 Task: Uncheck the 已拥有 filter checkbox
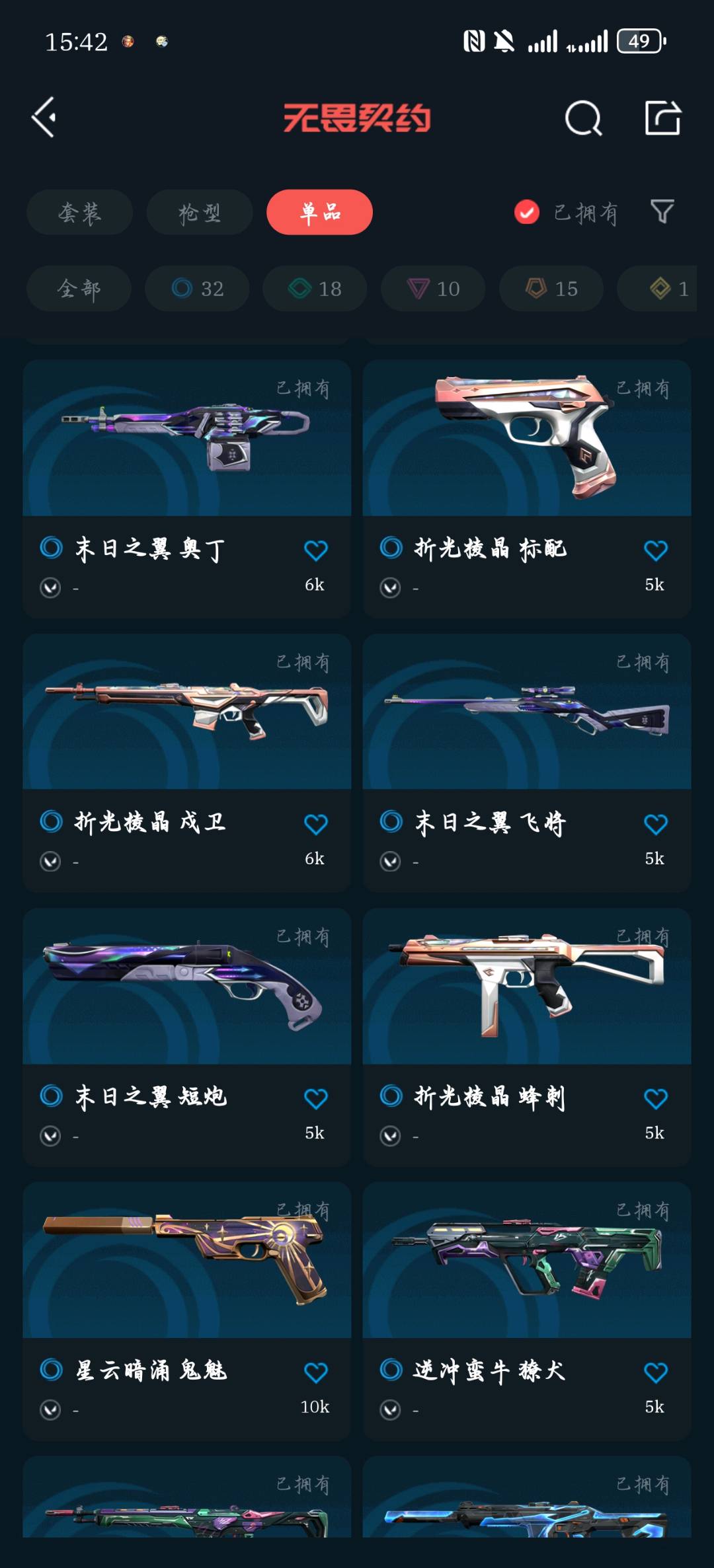[527, 212]
